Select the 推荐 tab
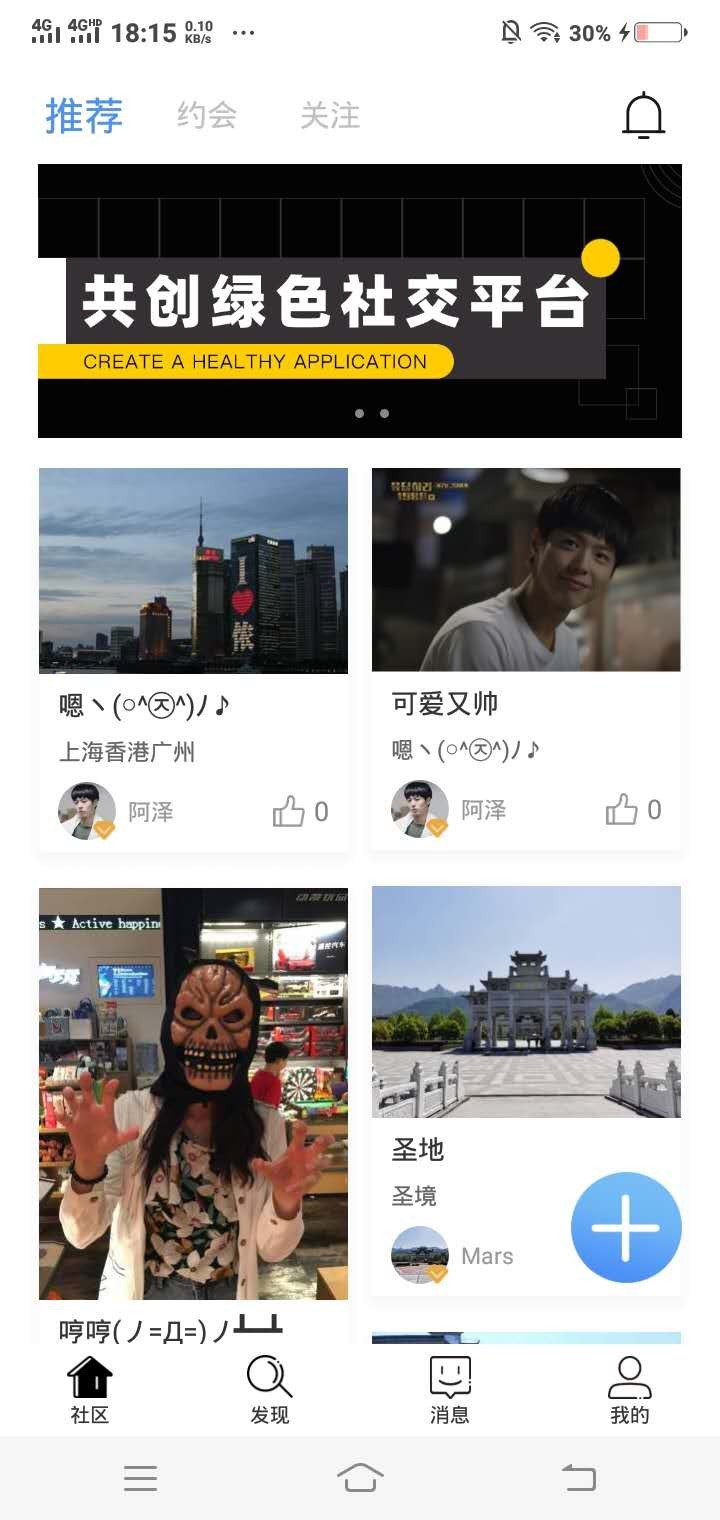Image resolution: width=720 pixels, height=1520 pixels. coord(84,116)
